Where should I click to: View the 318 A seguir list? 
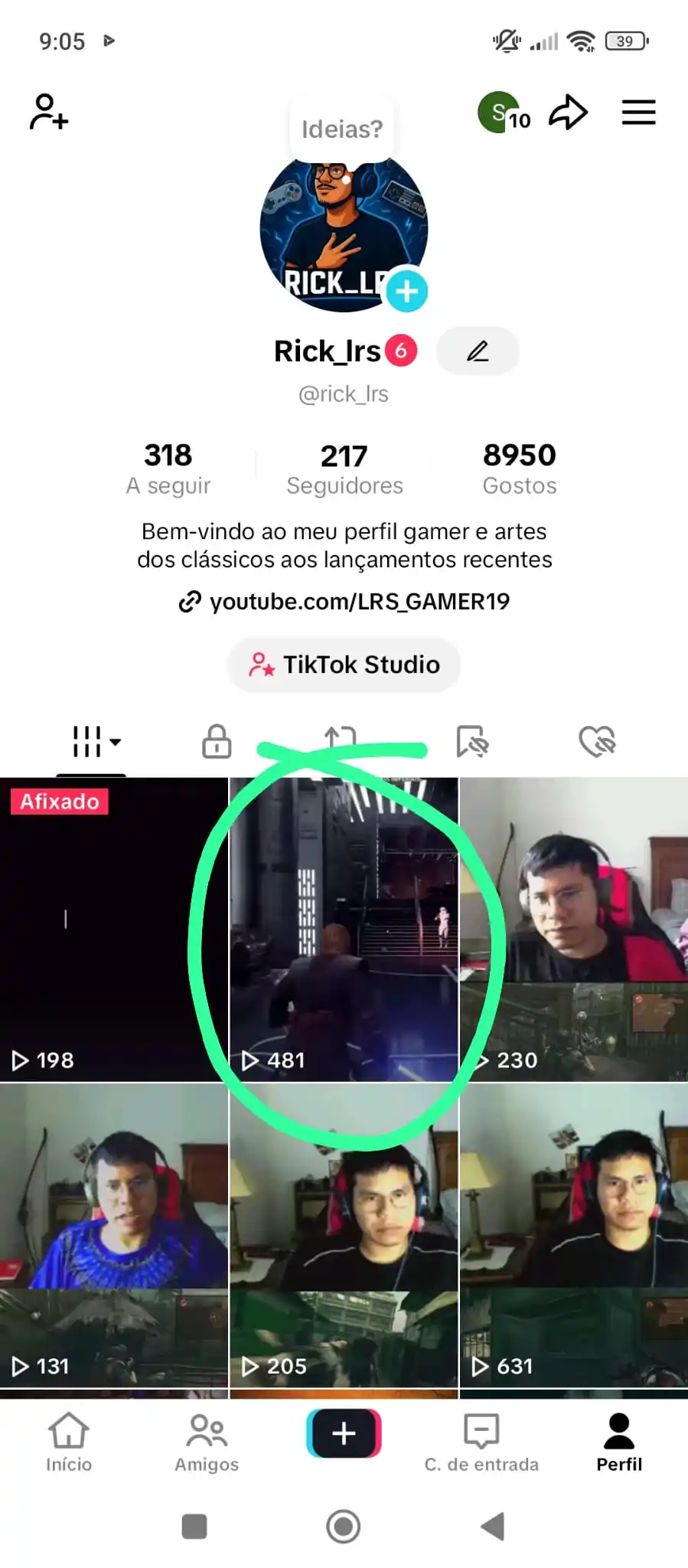tap(168, 469)
